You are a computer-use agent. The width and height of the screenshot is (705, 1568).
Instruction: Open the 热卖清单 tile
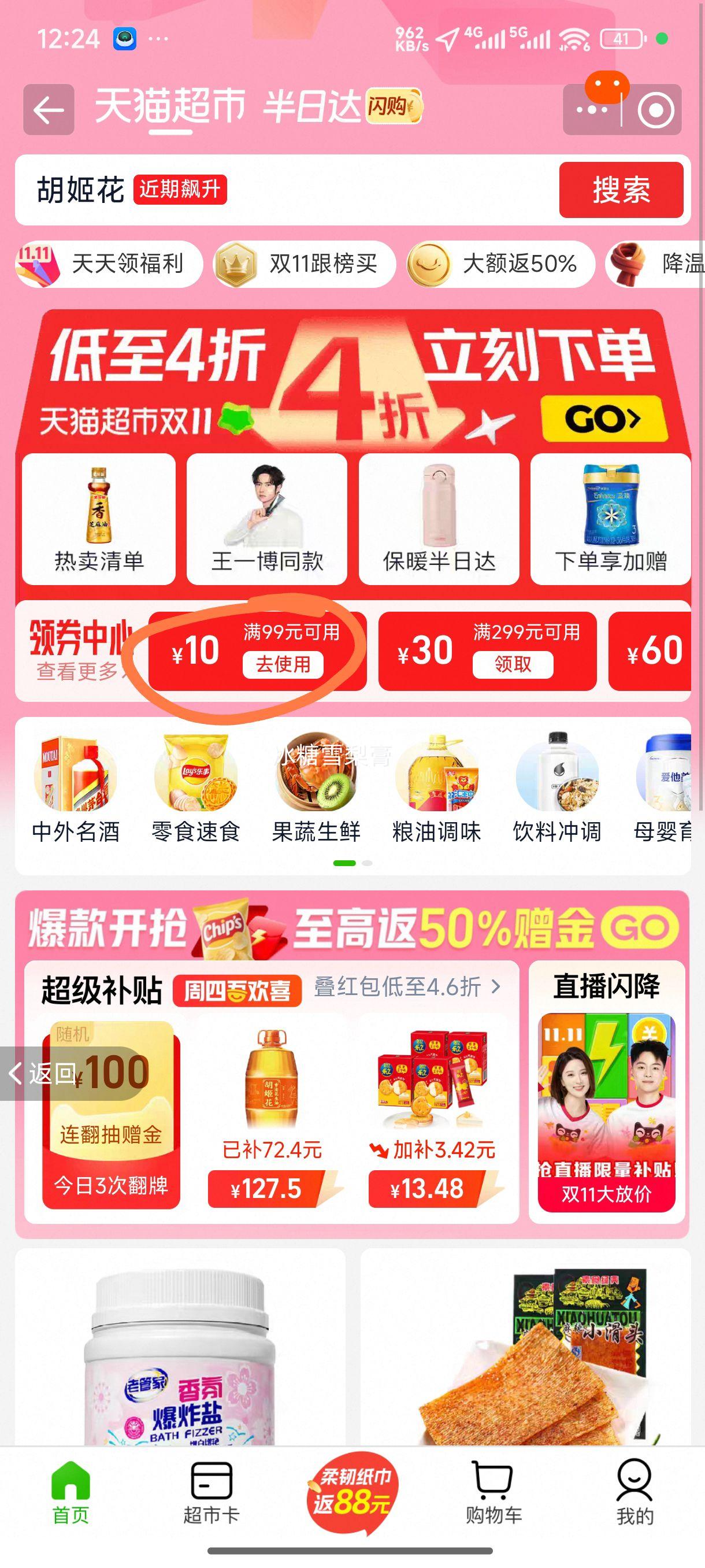pos(99,519)
